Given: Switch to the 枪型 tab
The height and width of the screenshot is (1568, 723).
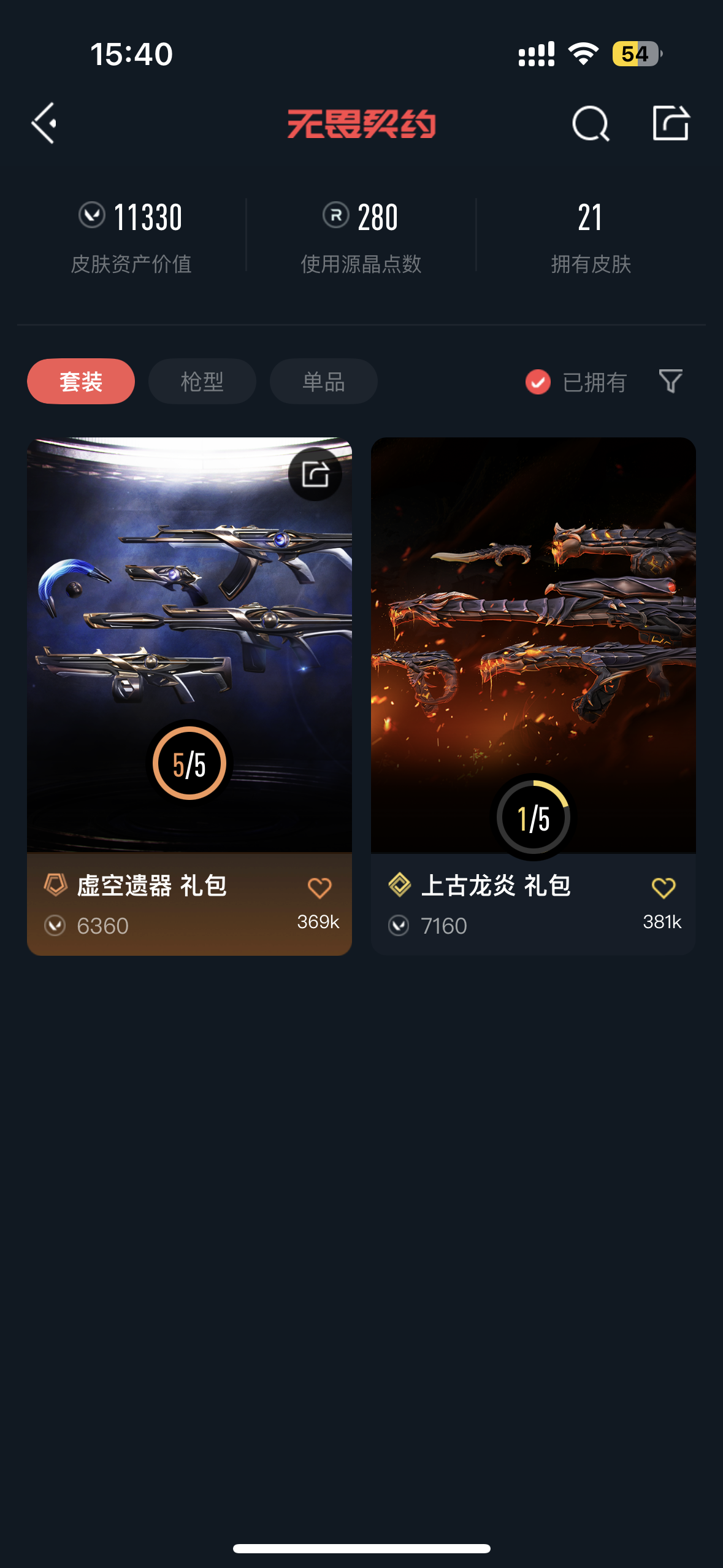Looking at the screenshot, I should pos(202,382).
